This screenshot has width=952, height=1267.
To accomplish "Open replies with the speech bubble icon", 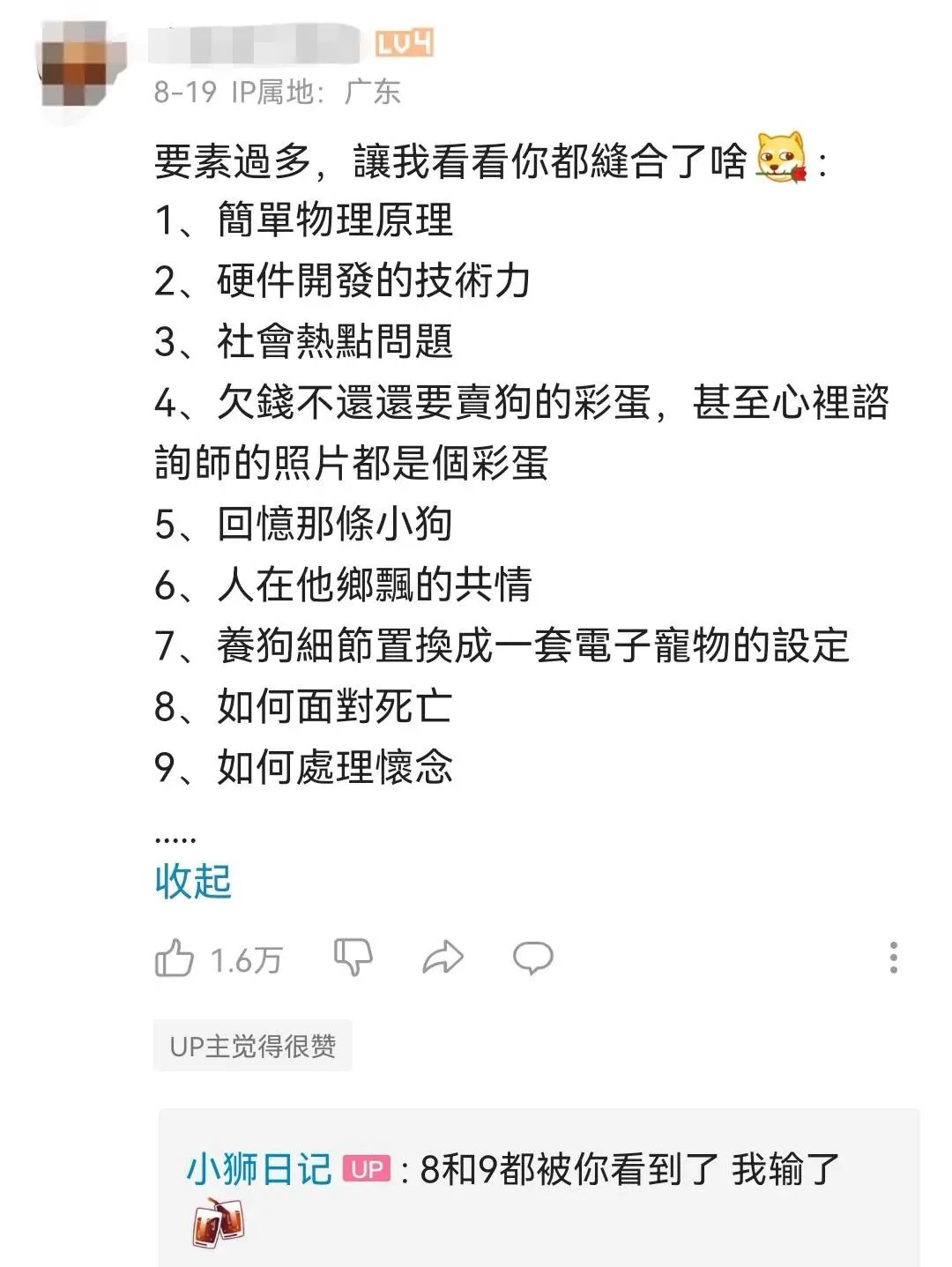I will (x=535, y=955).
